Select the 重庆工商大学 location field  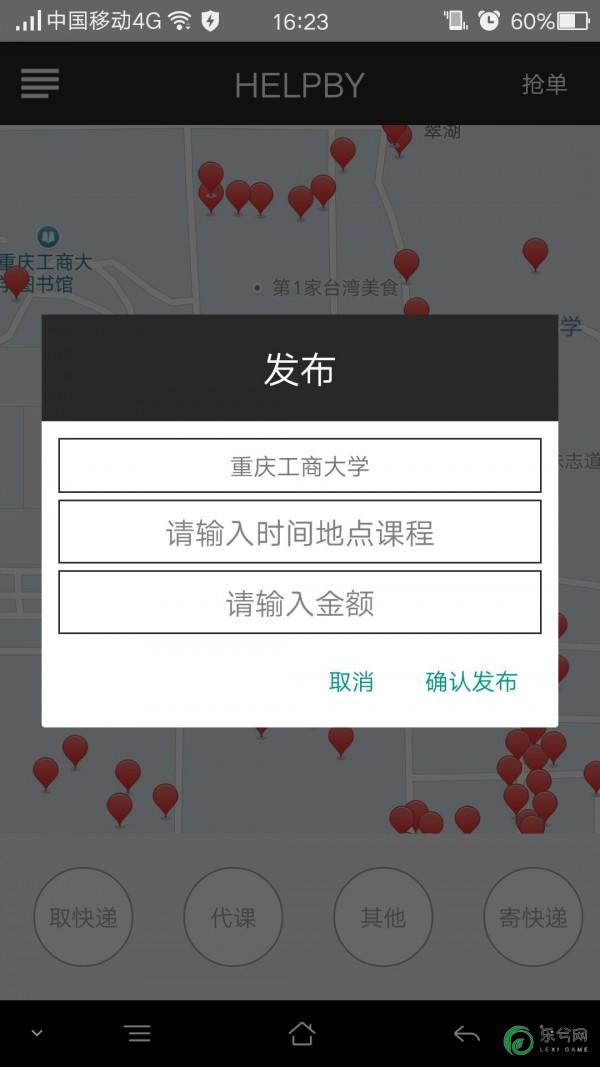[300, 466]
